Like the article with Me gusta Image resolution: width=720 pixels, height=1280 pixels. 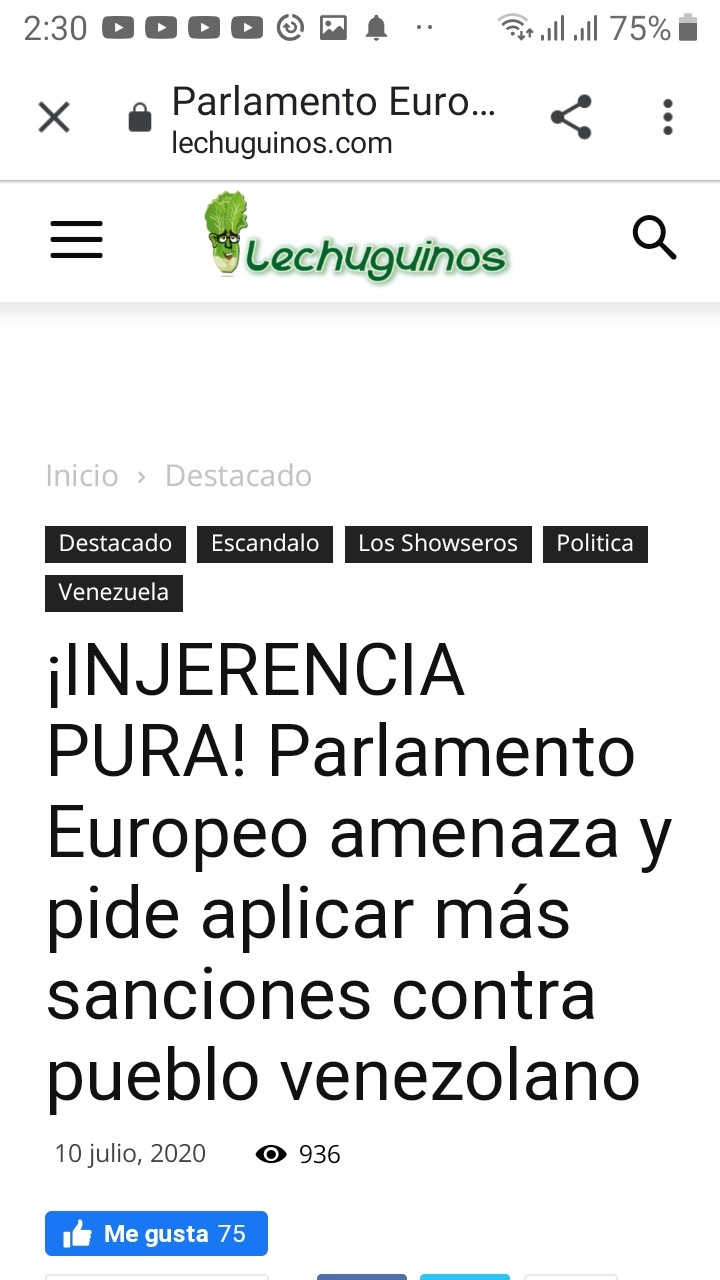tap(156, 1234)
